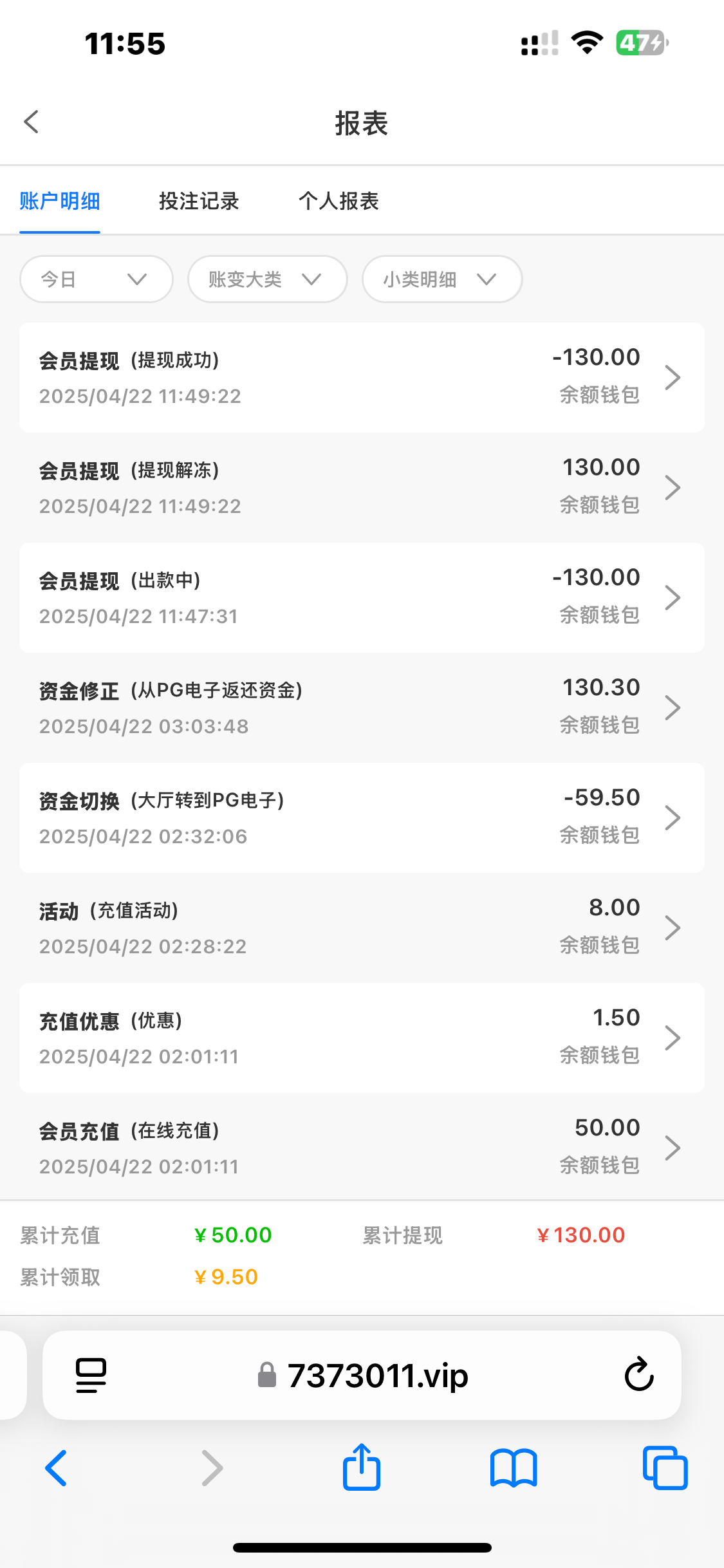Open the 账变大类 filter dropdown
The image size is (724, 1568).
(x=267, y=279)
